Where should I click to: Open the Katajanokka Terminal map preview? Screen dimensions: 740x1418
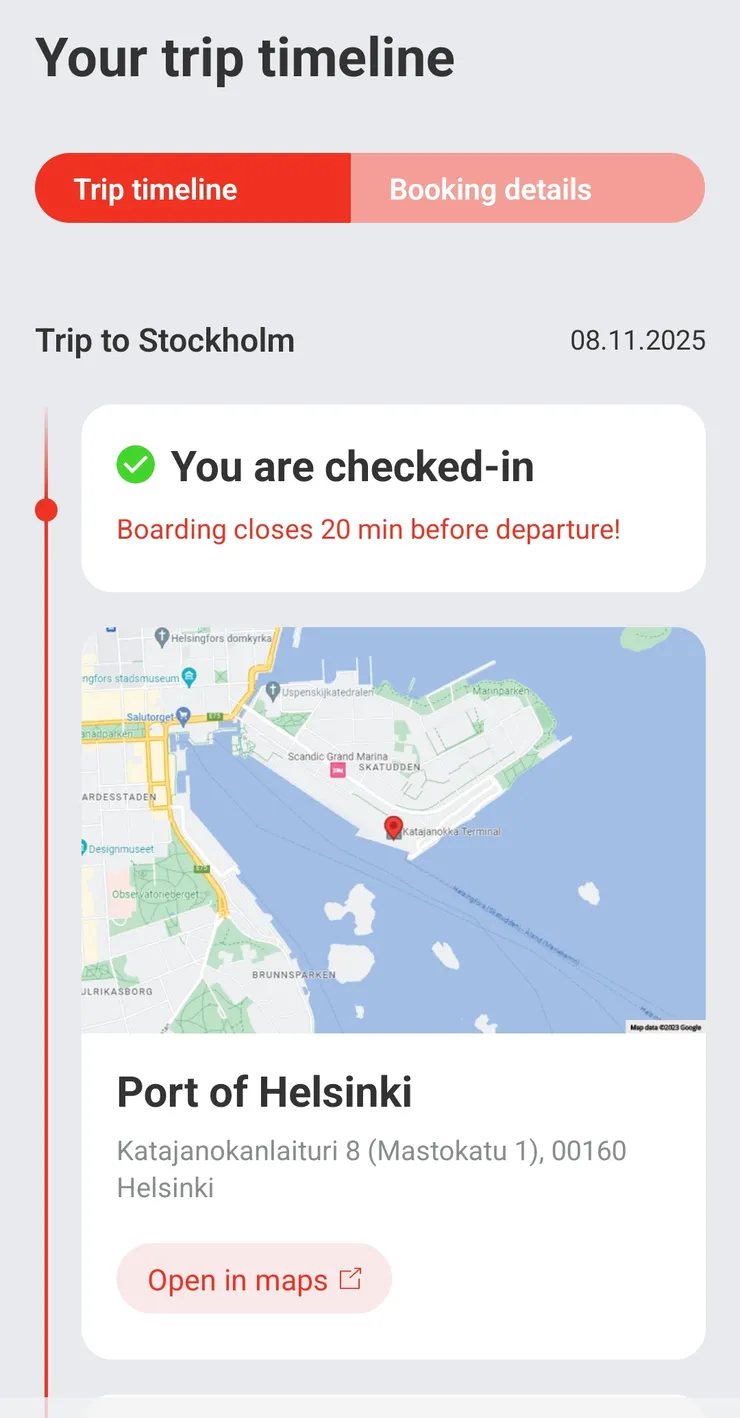393,829
